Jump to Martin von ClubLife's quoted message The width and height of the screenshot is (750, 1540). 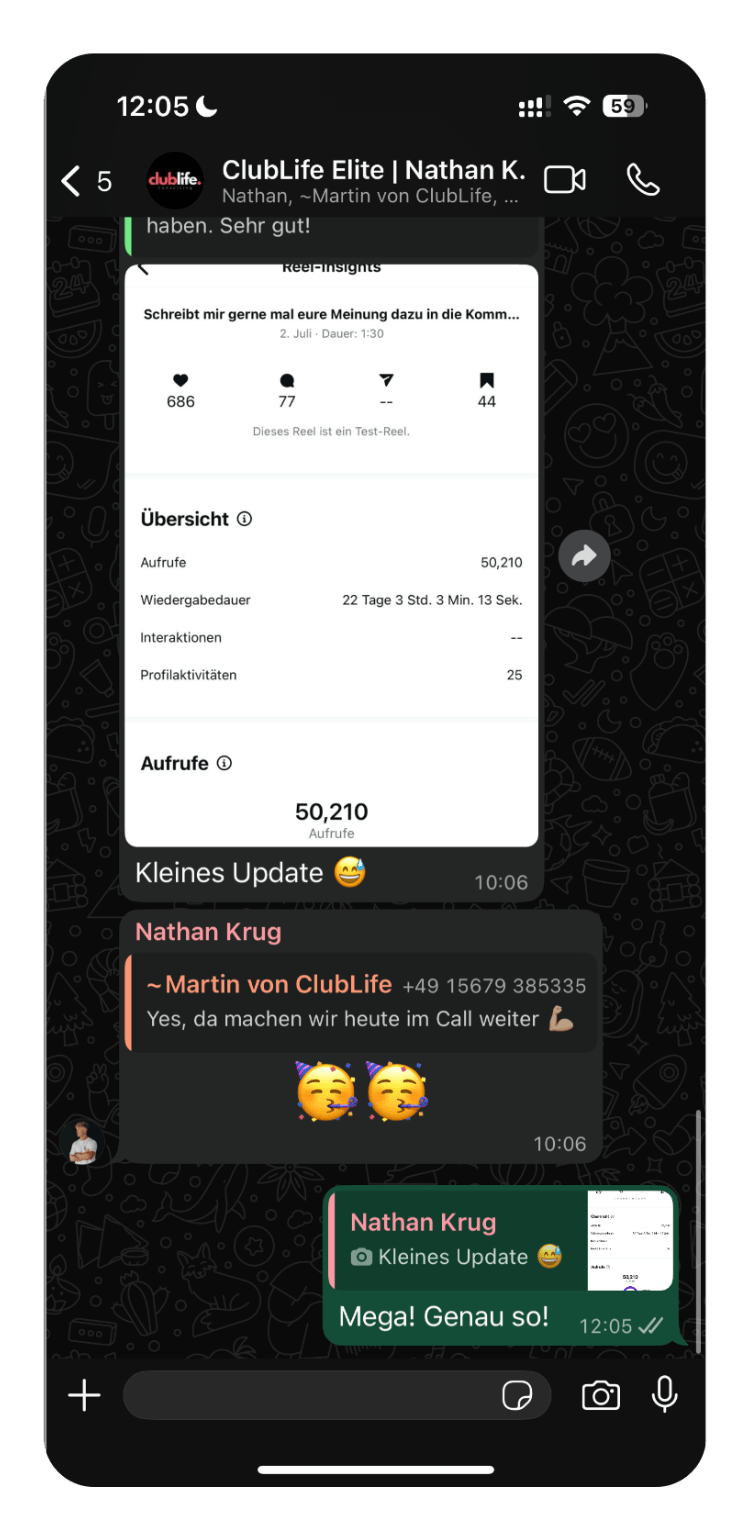(x=361, y=1002)
